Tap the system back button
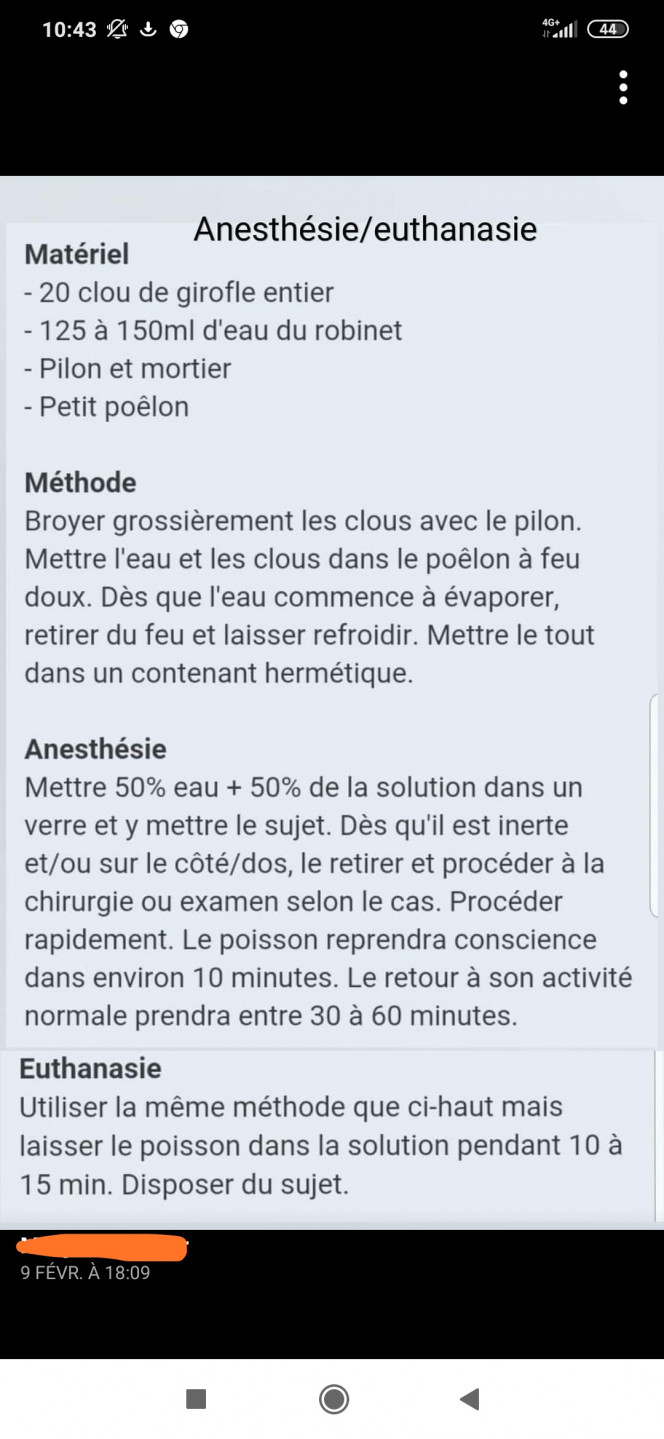 [x=469, y=1398]
